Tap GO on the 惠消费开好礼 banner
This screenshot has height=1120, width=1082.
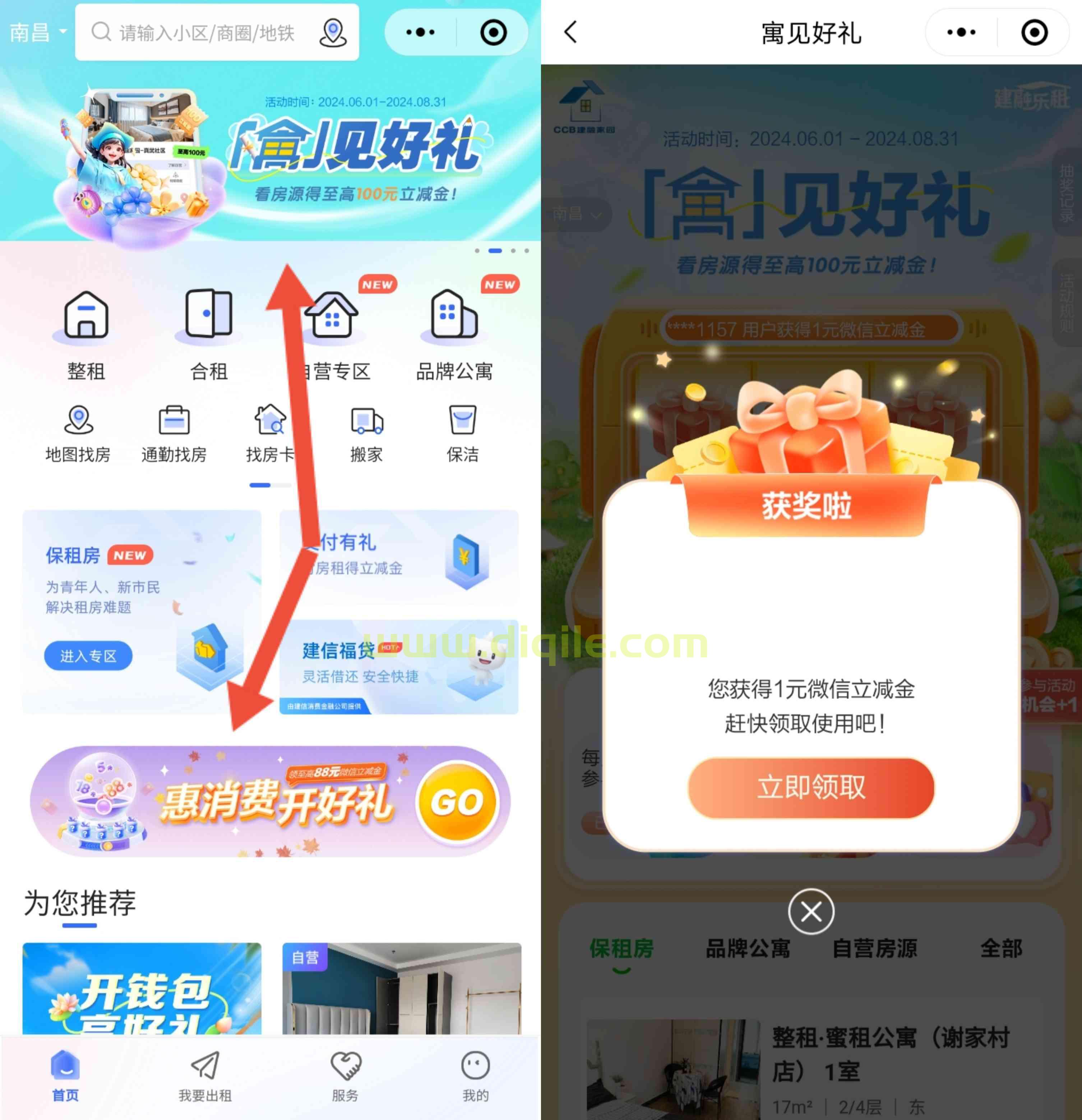coord(457,801)
